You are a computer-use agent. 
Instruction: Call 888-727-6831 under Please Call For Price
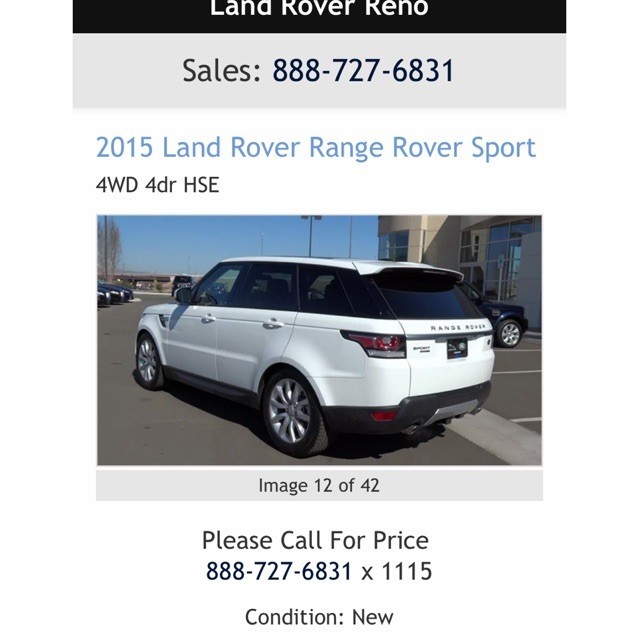click(x=279, y=572)
